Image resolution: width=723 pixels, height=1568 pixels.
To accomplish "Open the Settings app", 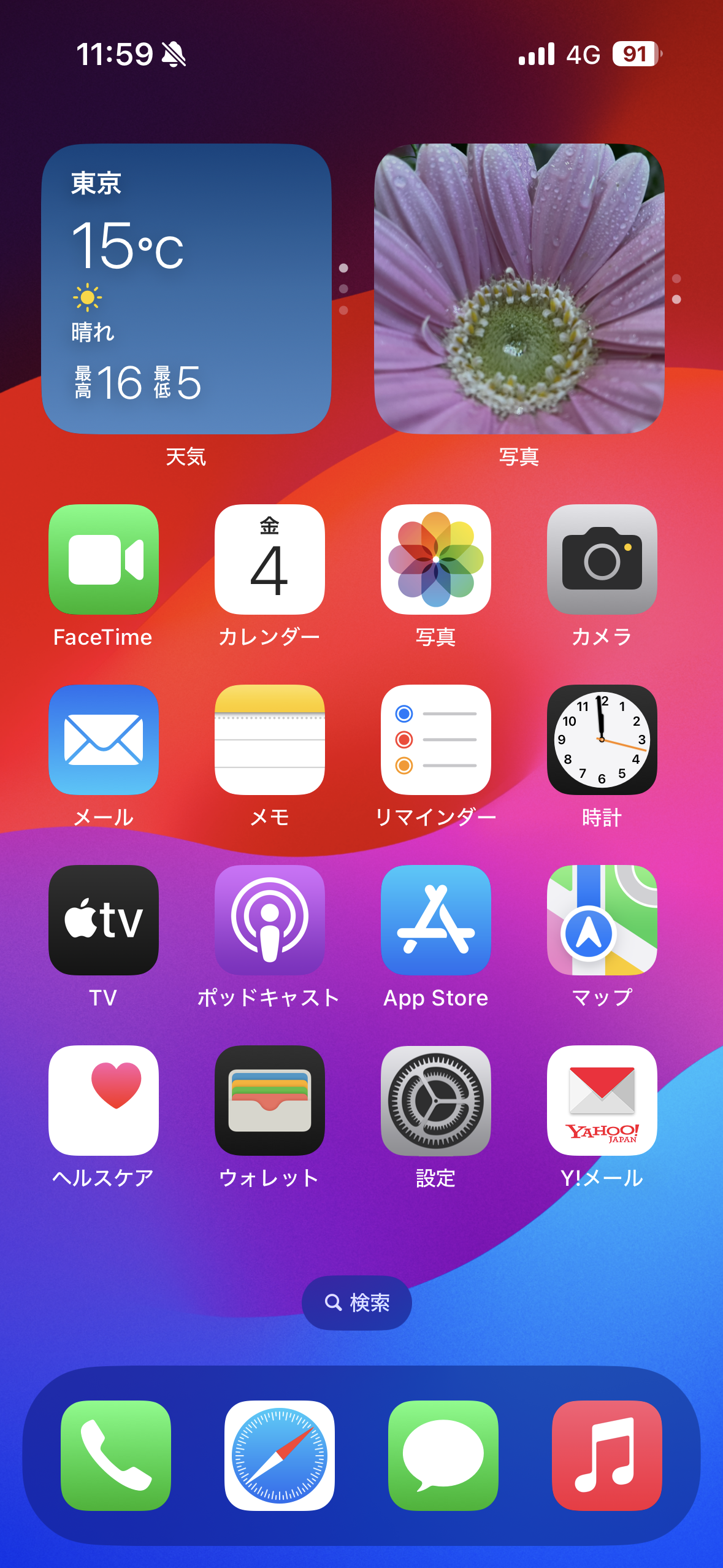I will (436, 1101).
